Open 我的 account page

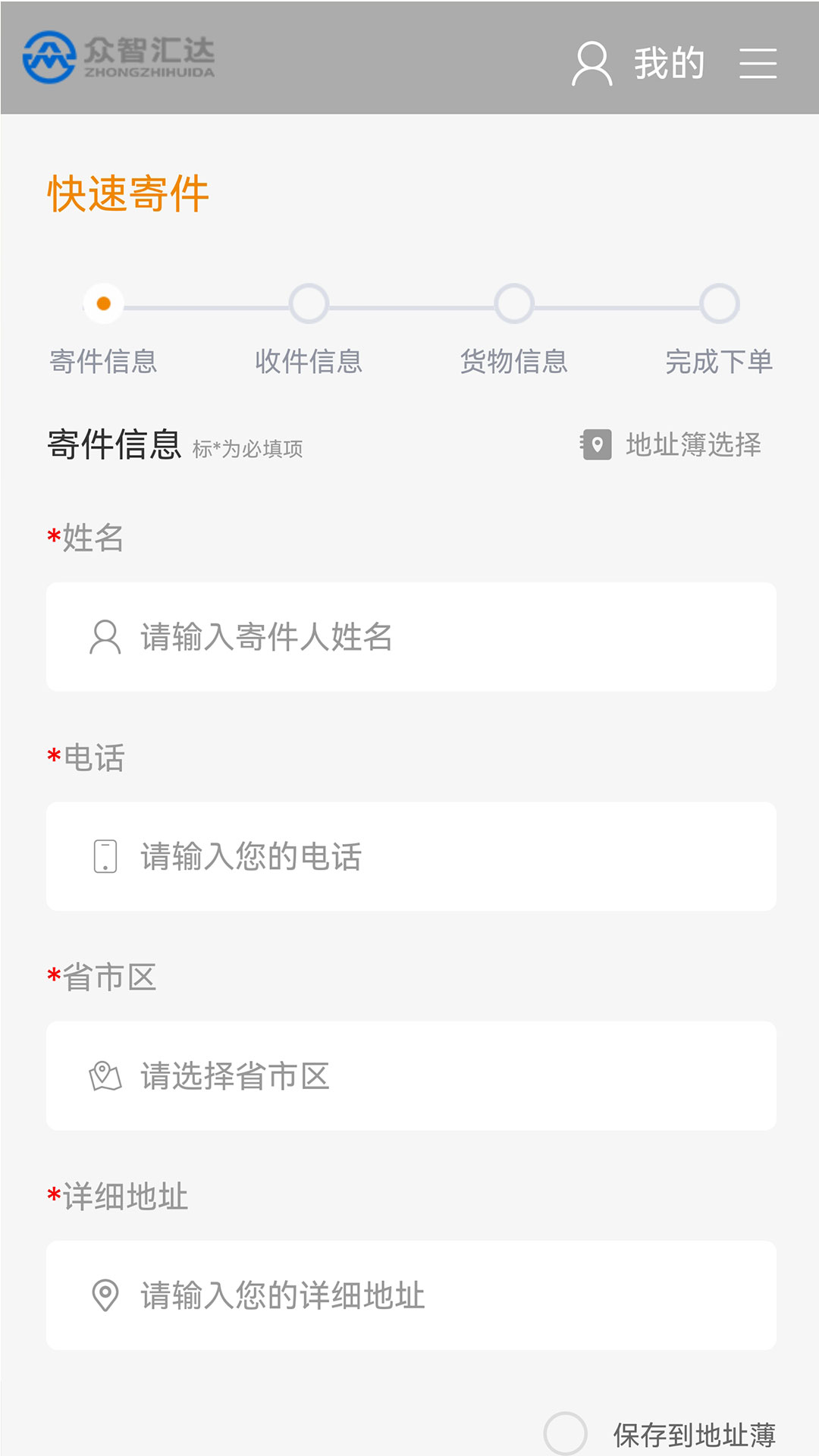(639, 63)
